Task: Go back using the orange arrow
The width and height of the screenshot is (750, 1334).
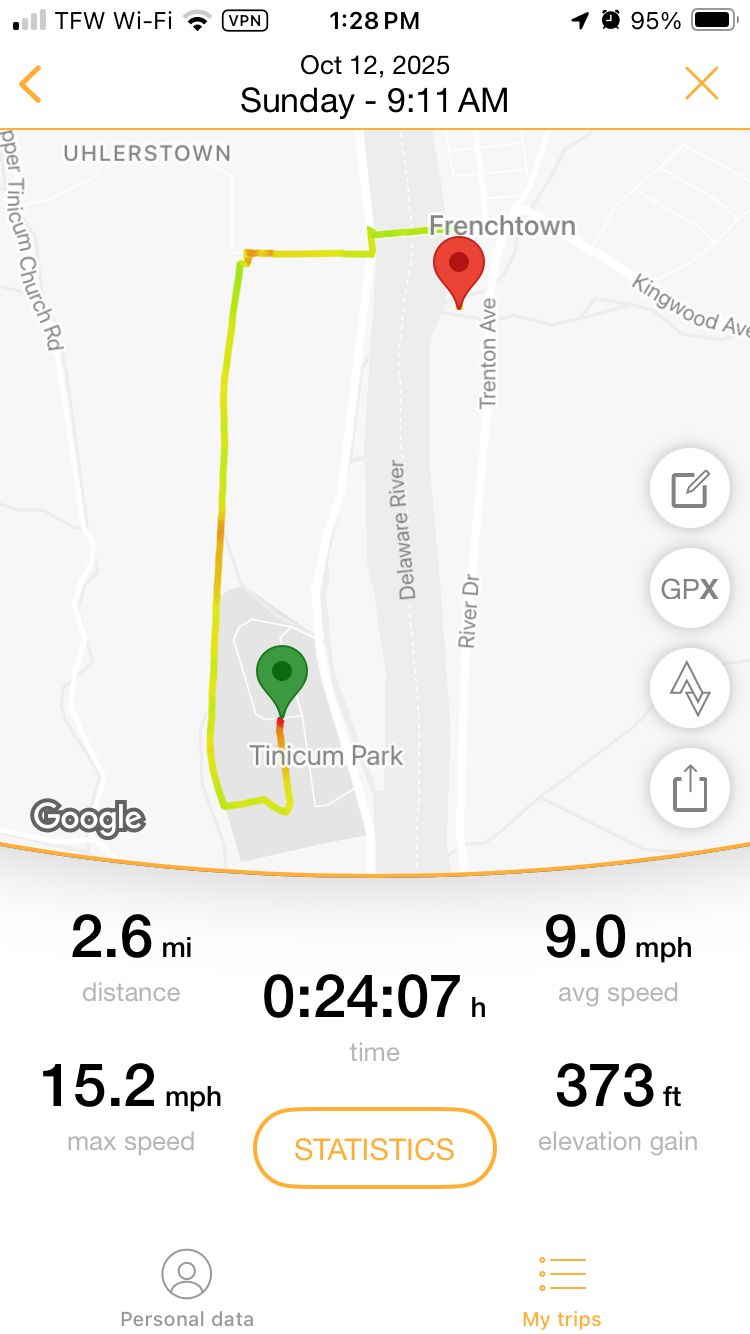Action: tap(31, 84)
